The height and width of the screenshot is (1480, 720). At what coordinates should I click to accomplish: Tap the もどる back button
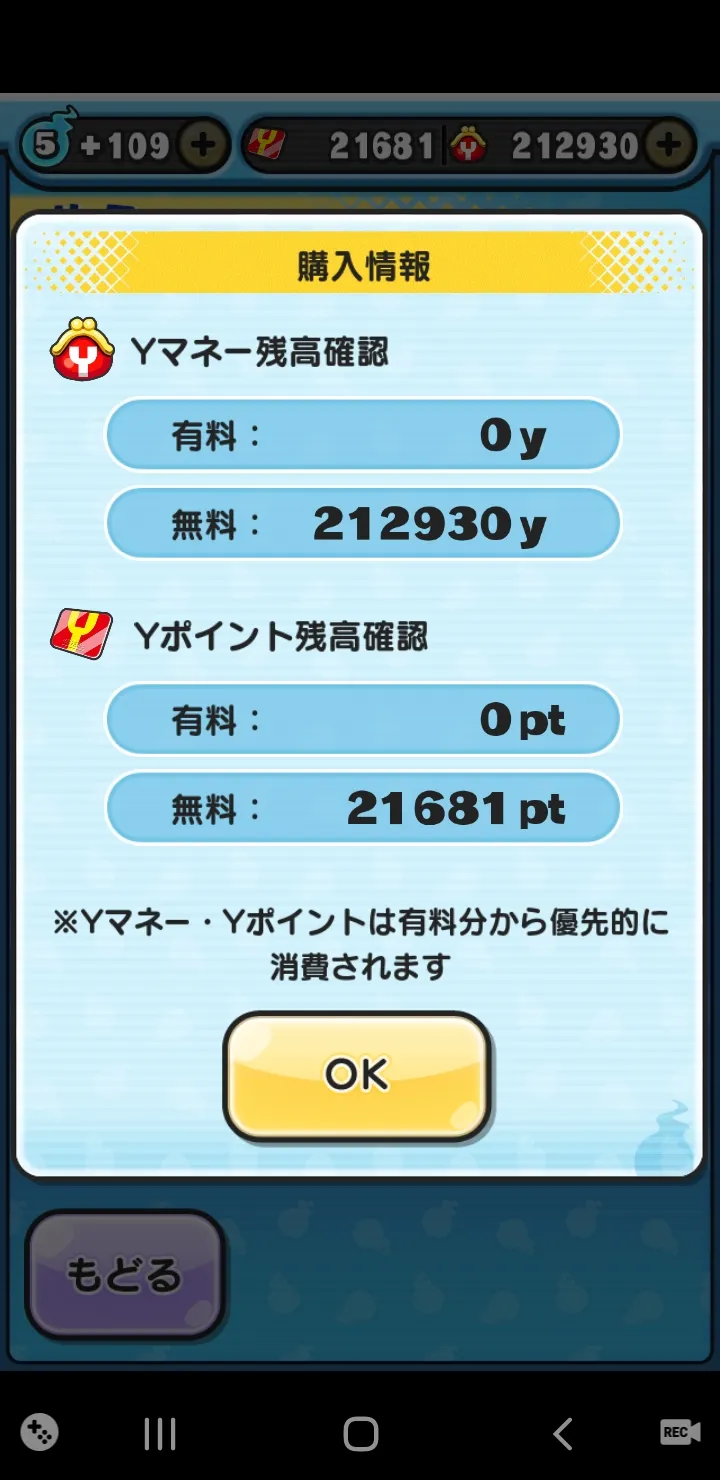(125, 1275)
